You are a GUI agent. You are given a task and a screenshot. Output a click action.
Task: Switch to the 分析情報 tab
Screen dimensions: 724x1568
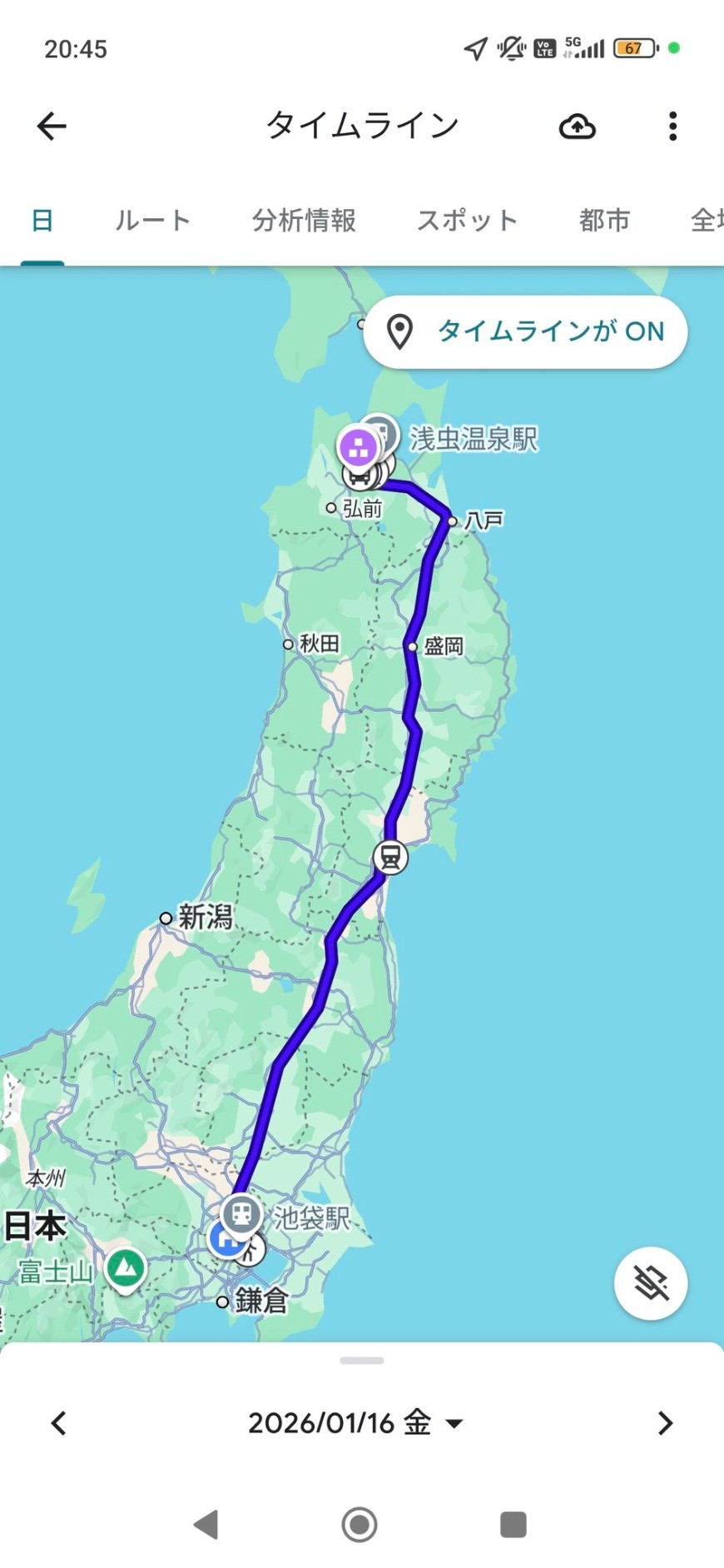[x=304, y=221]
